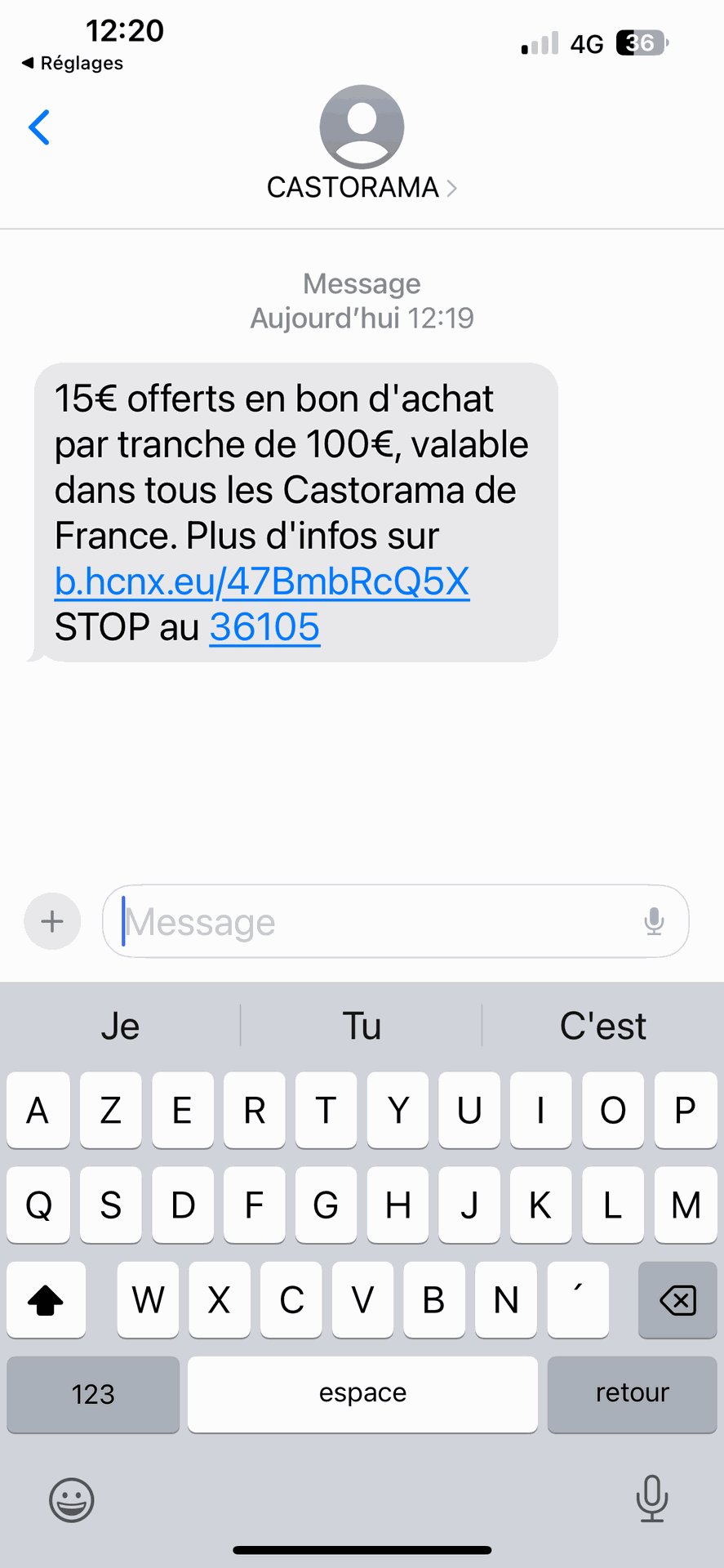Enable shift on the keyboard
This screenshot has width=724, height=1568.
point(46,1299)
